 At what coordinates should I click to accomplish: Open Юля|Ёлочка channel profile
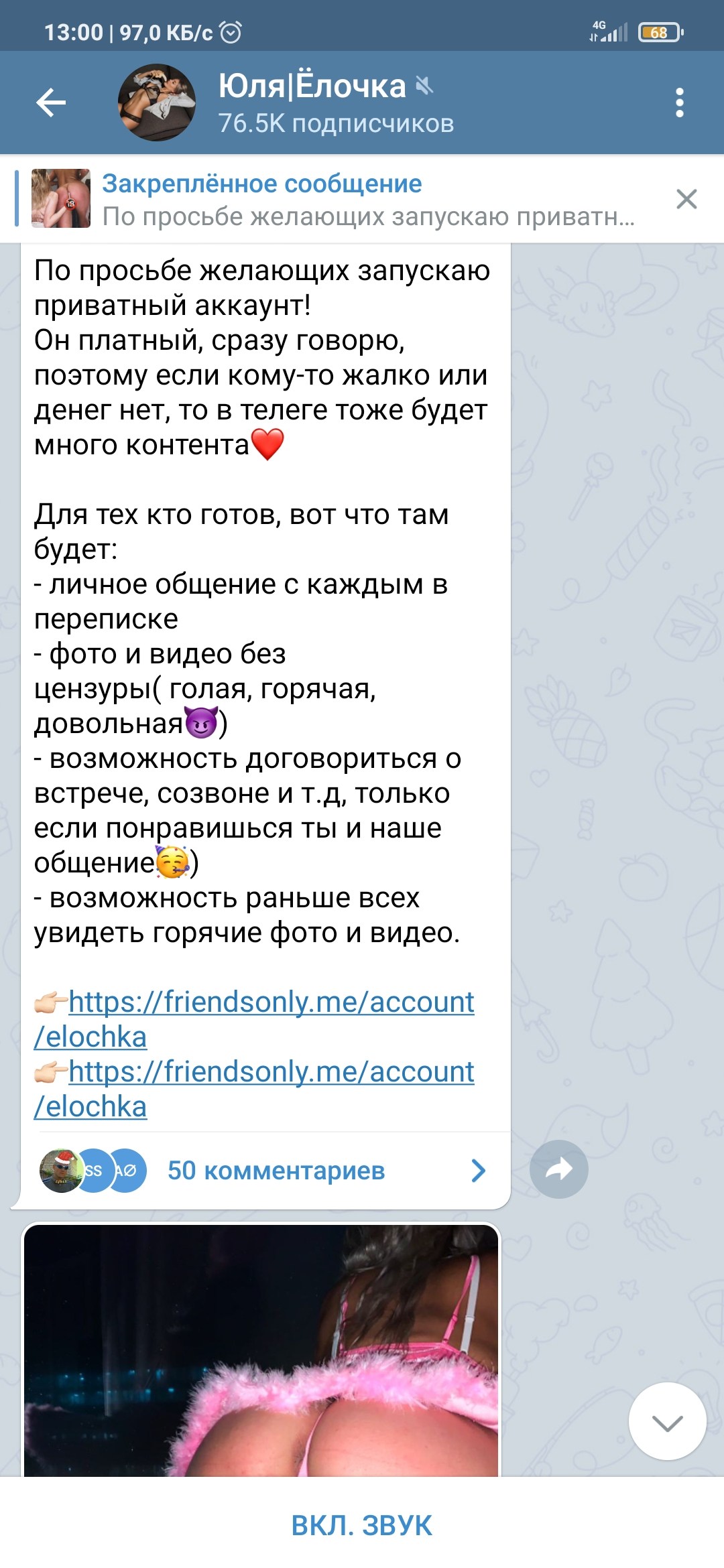(x=312, y=103)
